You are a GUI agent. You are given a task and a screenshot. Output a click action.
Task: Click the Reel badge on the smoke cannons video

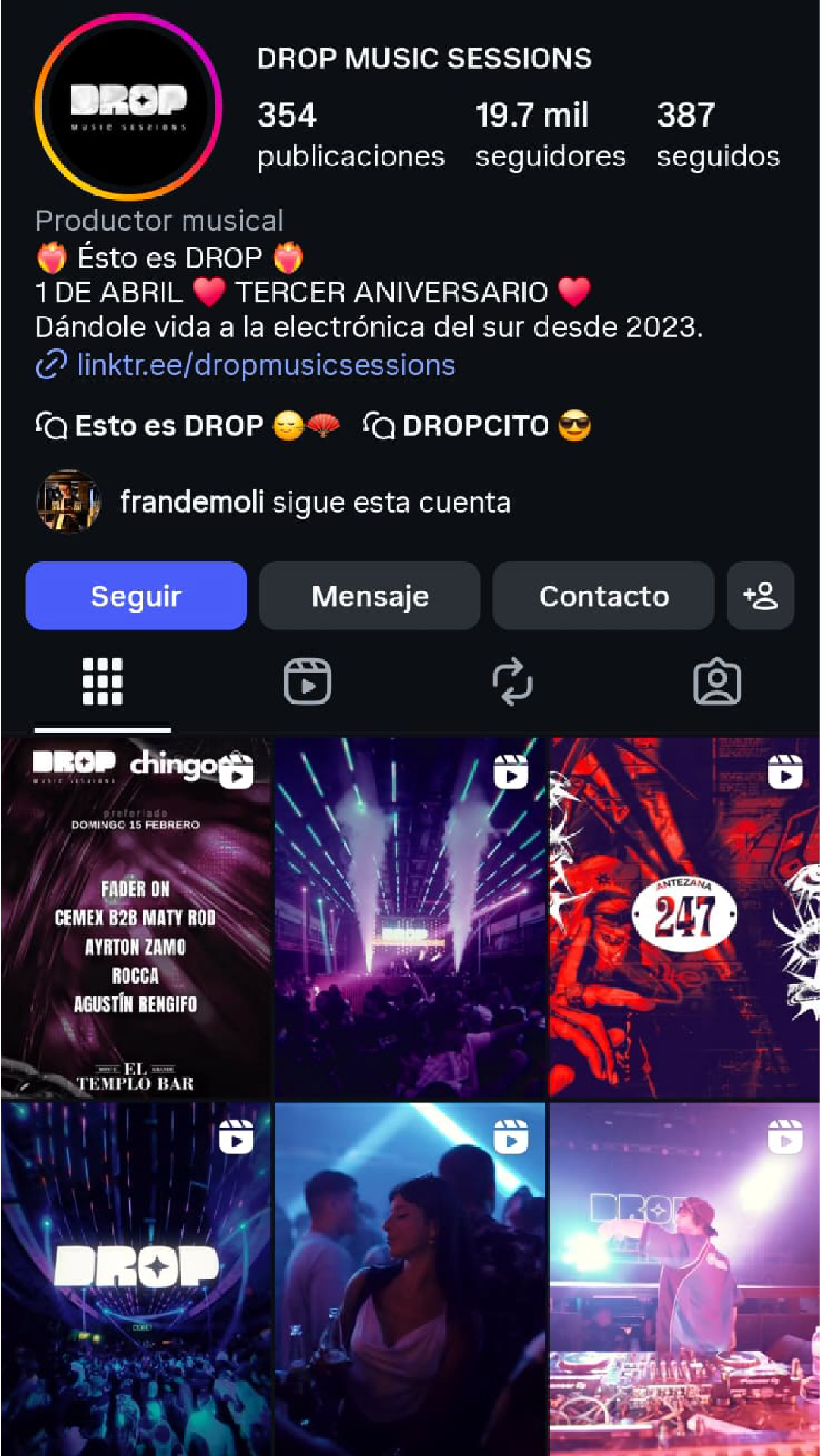[509, 769]
